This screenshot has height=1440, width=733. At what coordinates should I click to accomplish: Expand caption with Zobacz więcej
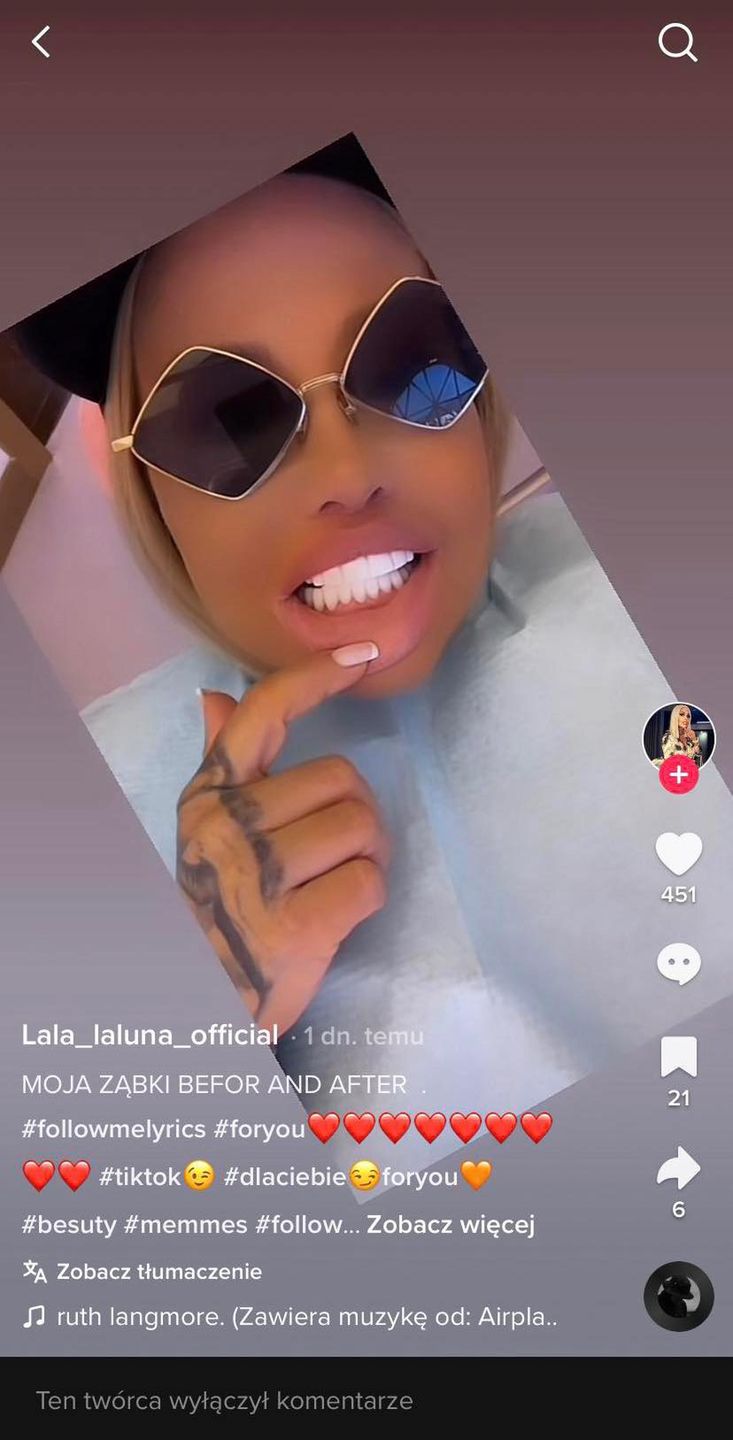coord(450,1224)
